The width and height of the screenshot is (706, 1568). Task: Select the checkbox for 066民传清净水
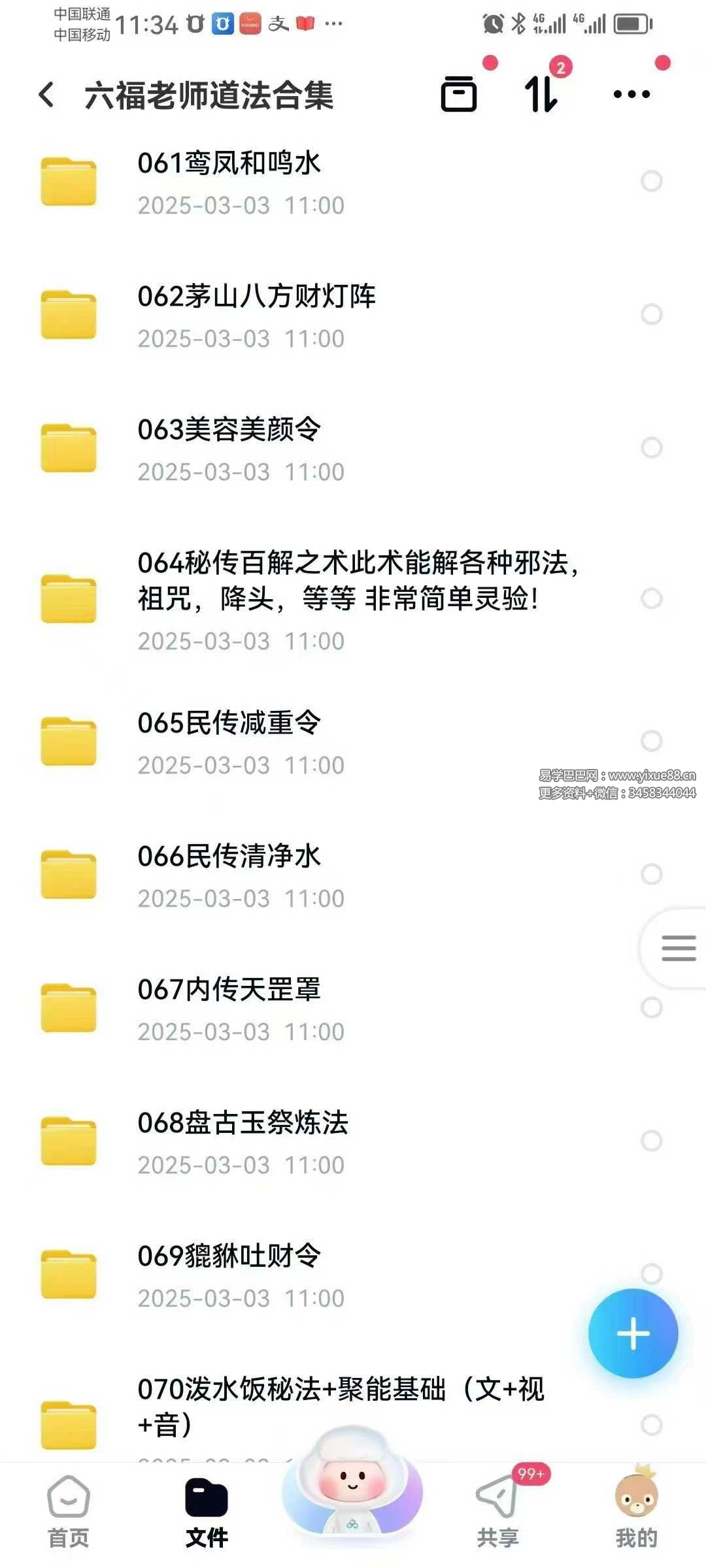click(652, 874)
